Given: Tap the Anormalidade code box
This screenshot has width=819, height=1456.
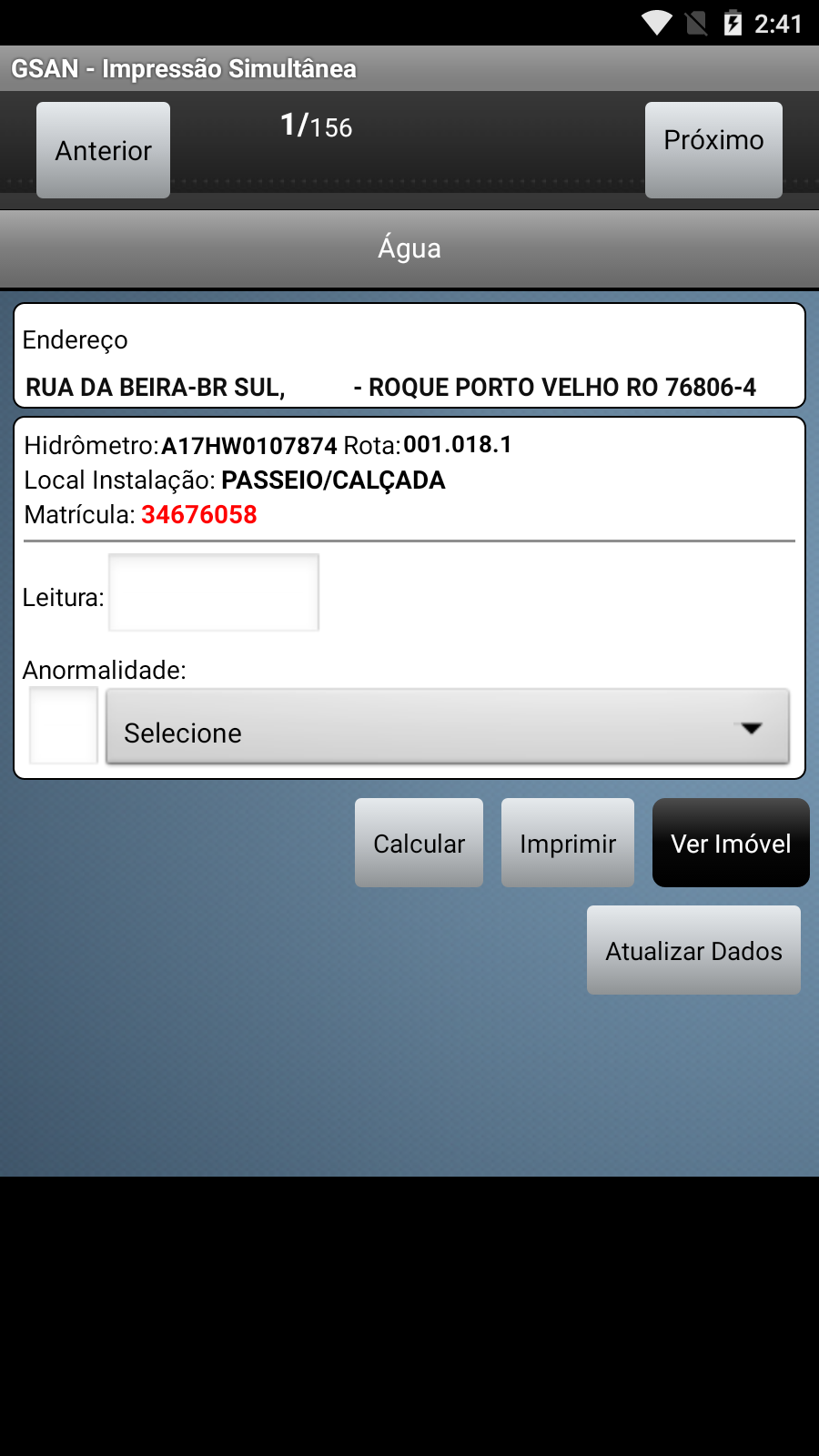Looking at the screenshot, I should pyautogui.click(x=64, y=725).
